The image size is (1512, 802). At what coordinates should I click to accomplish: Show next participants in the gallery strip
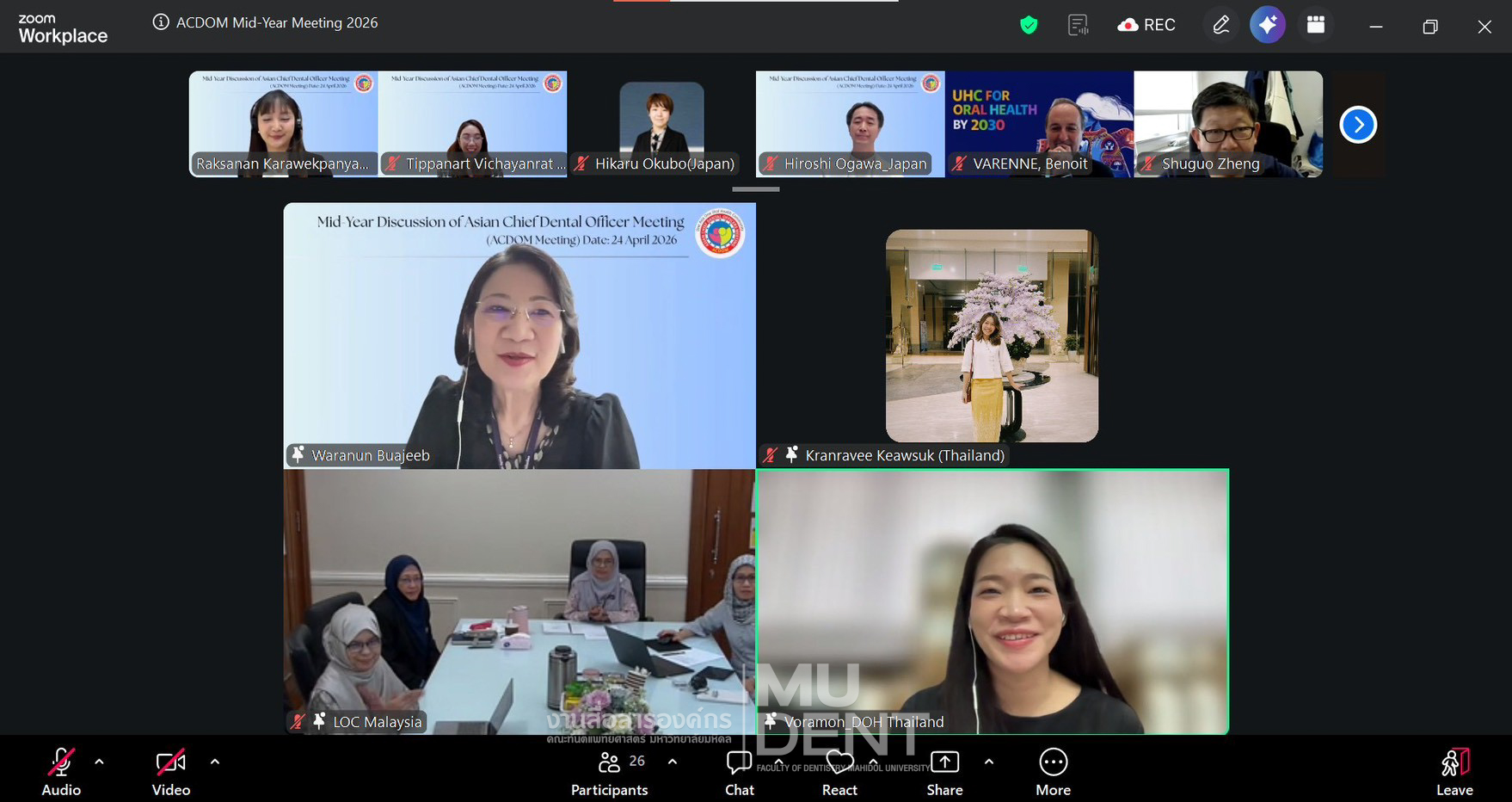(x=1358, y=125)
